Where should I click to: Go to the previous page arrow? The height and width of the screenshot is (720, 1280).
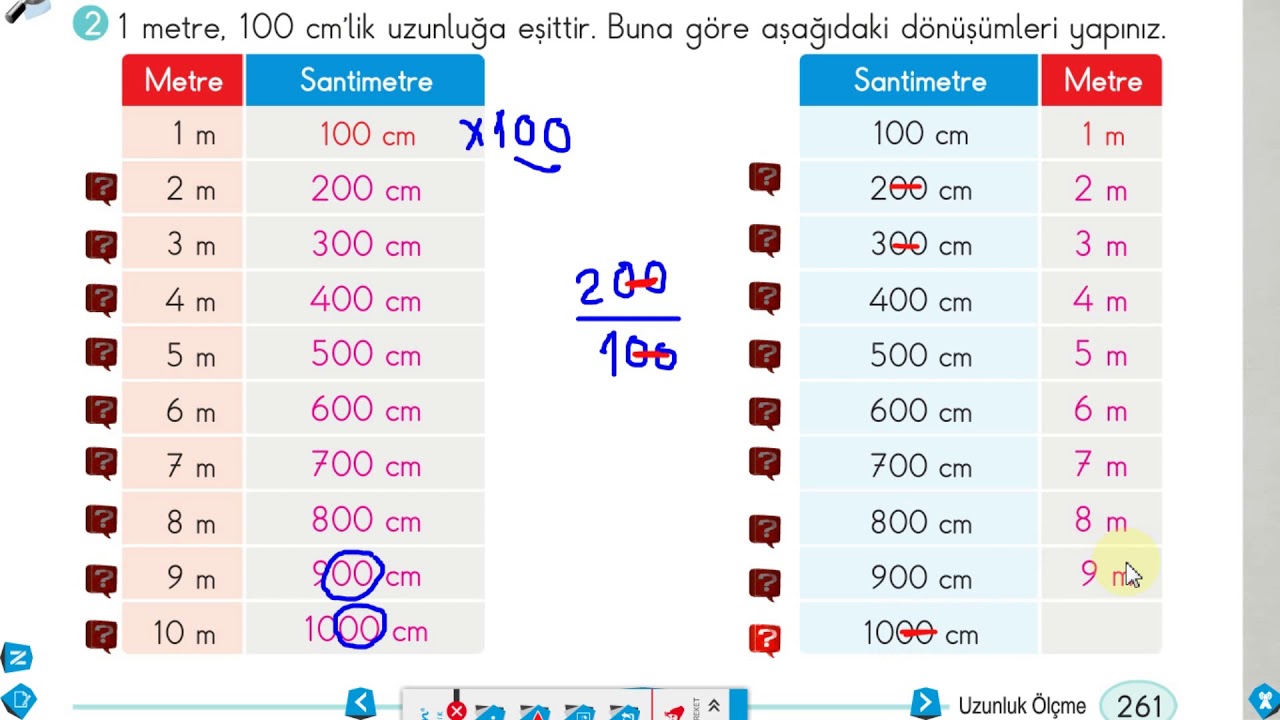click(360, 703)
